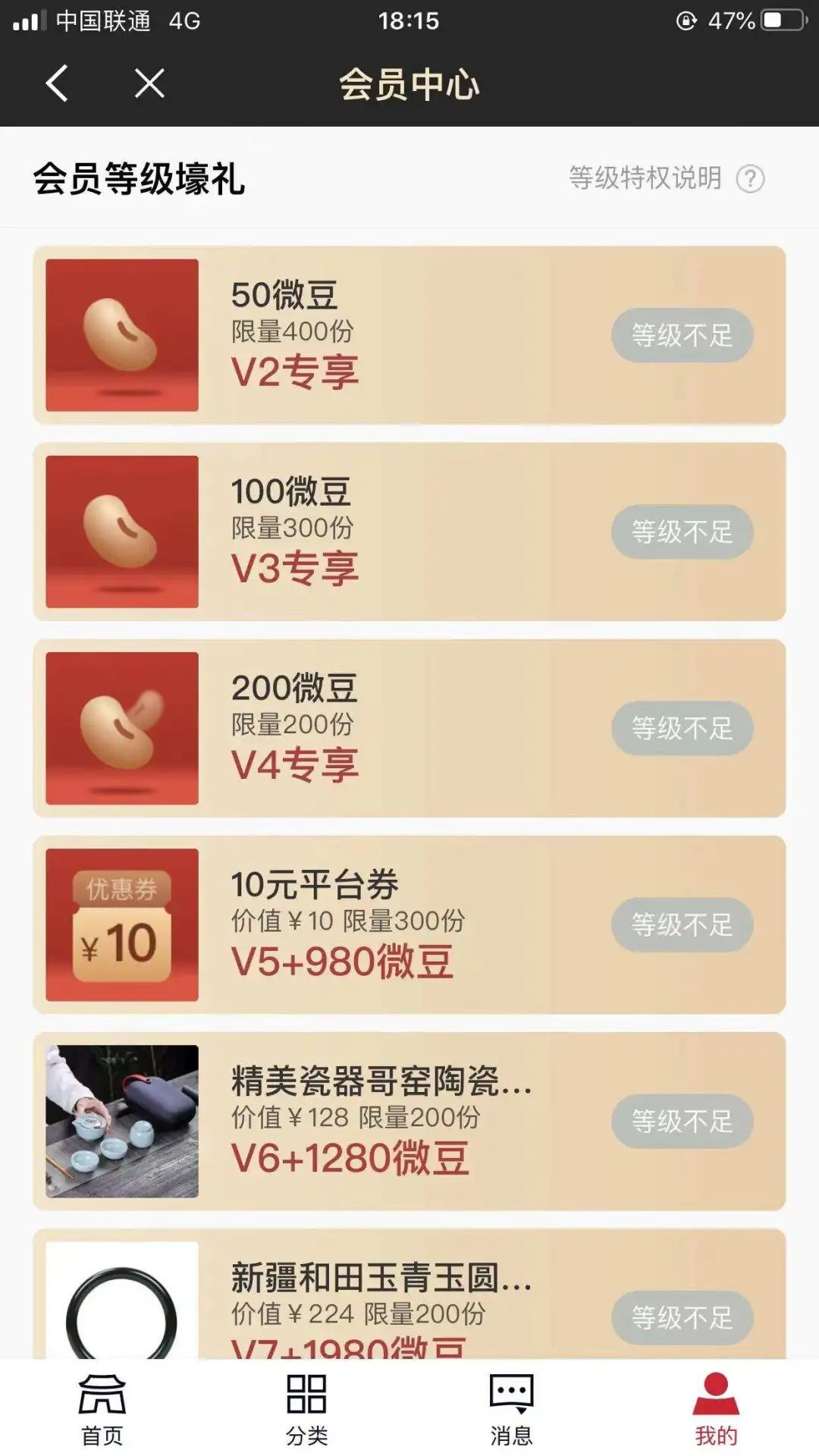Tap 等级不足 on the 新疆和田玉 gift
819x1456 pixels.
pyautogui.click(x=682, y=1317)
